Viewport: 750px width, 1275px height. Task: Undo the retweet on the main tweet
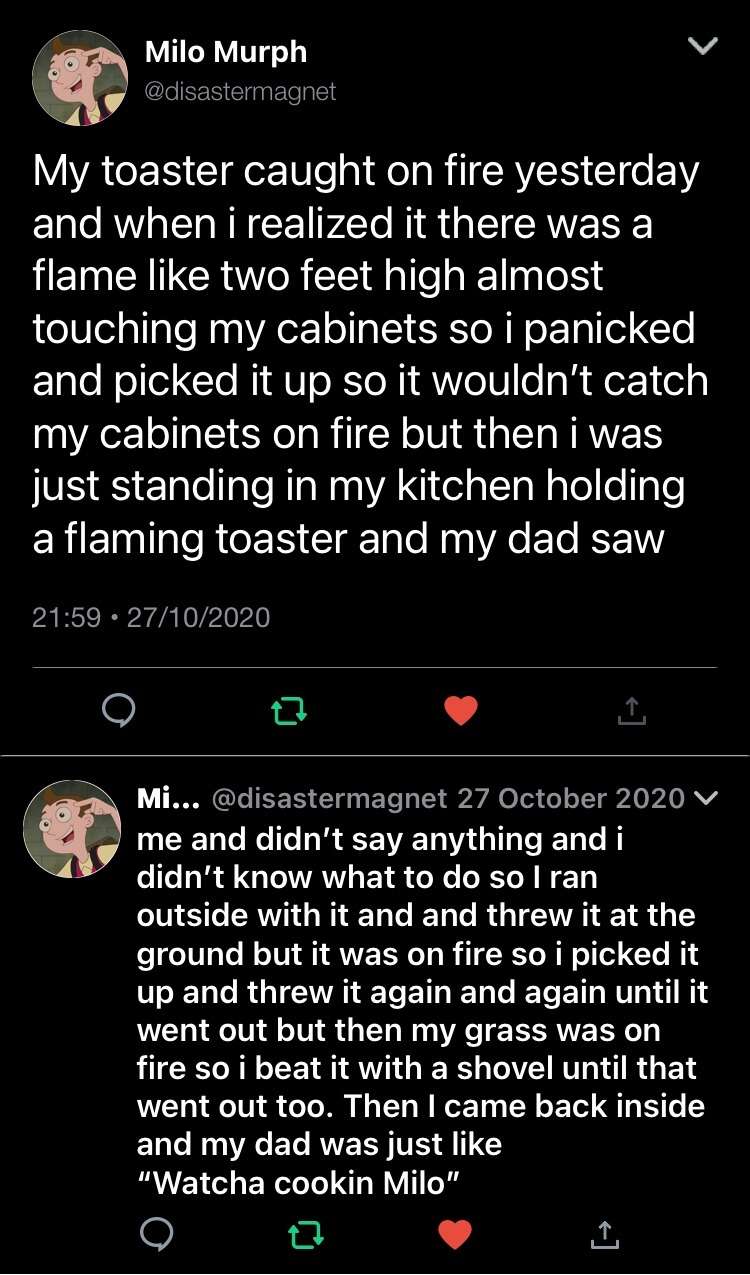289,711
